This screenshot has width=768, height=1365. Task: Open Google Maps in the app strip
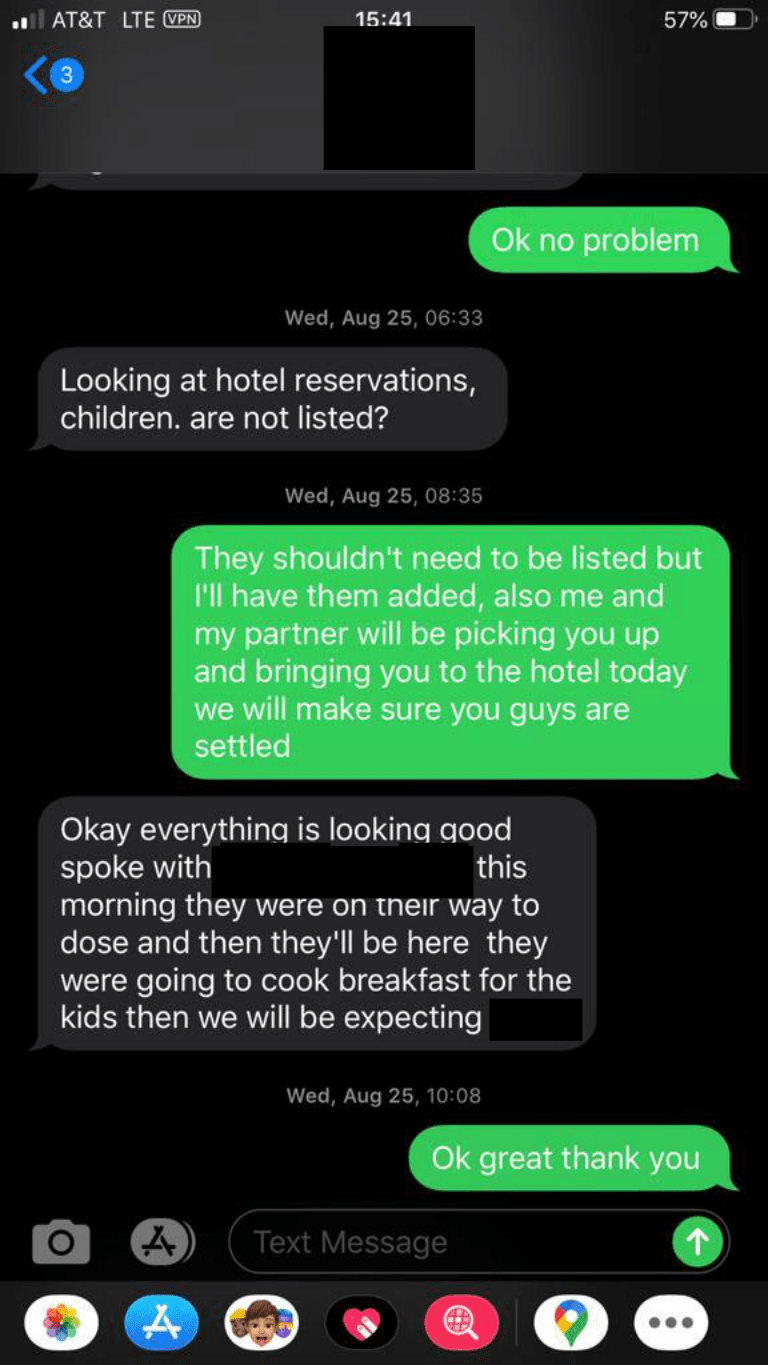[571, 1323]
